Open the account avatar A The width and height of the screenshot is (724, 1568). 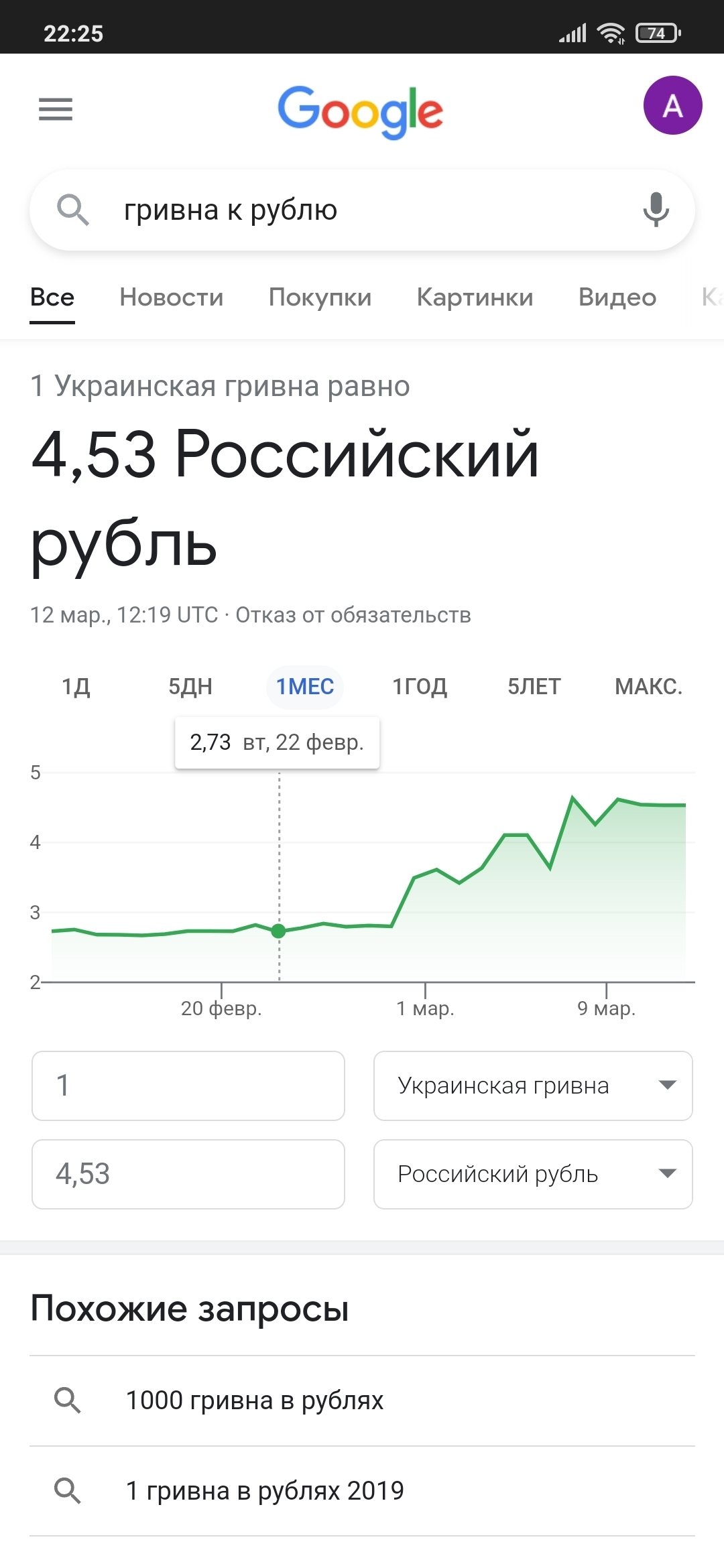pos(672,105)
